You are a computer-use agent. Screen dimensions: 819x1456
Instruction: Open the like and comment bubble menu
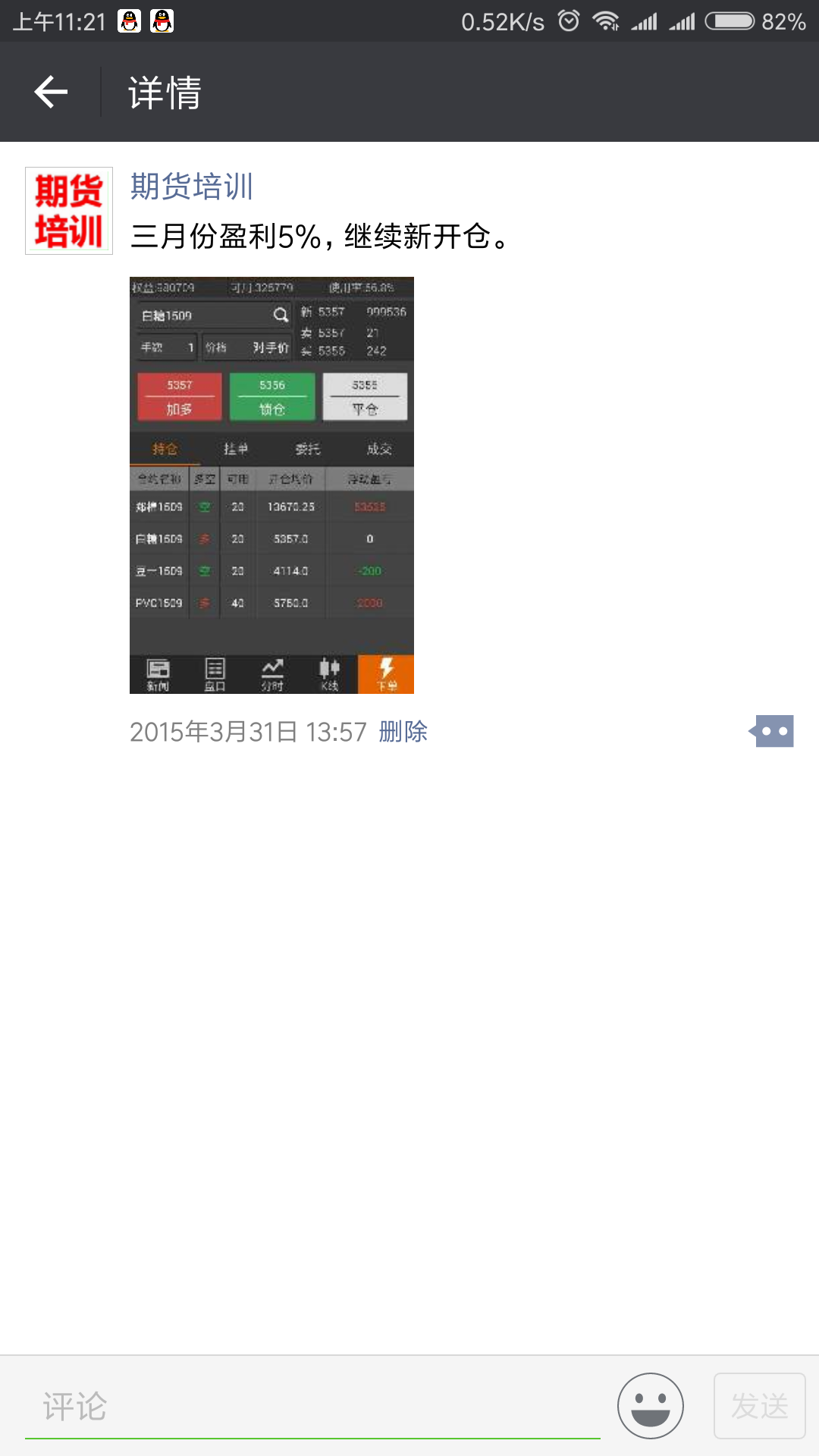(771, 731)
